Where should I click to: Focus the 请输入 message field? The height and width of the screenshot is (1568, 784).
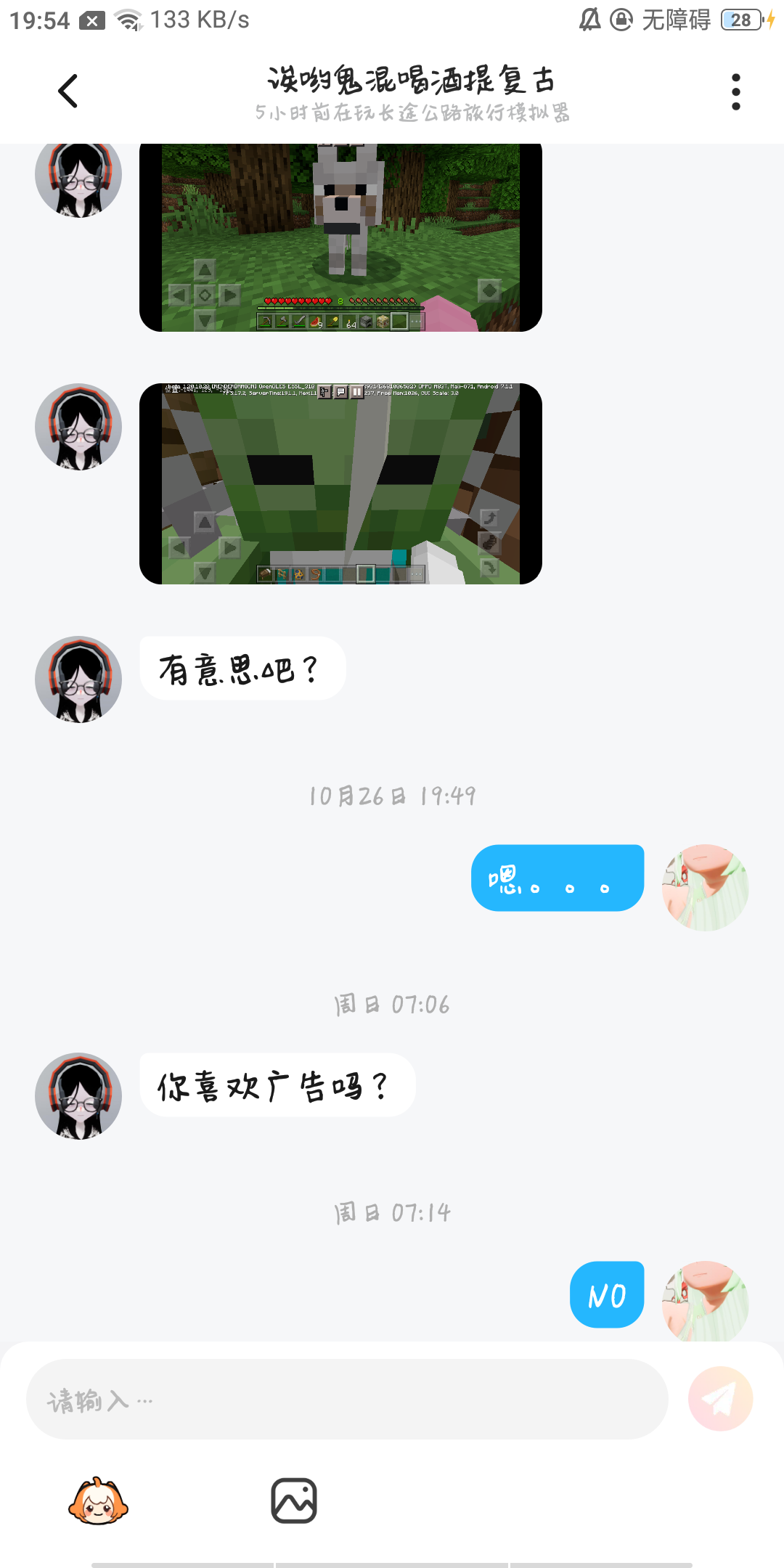tap(347, 1400)
